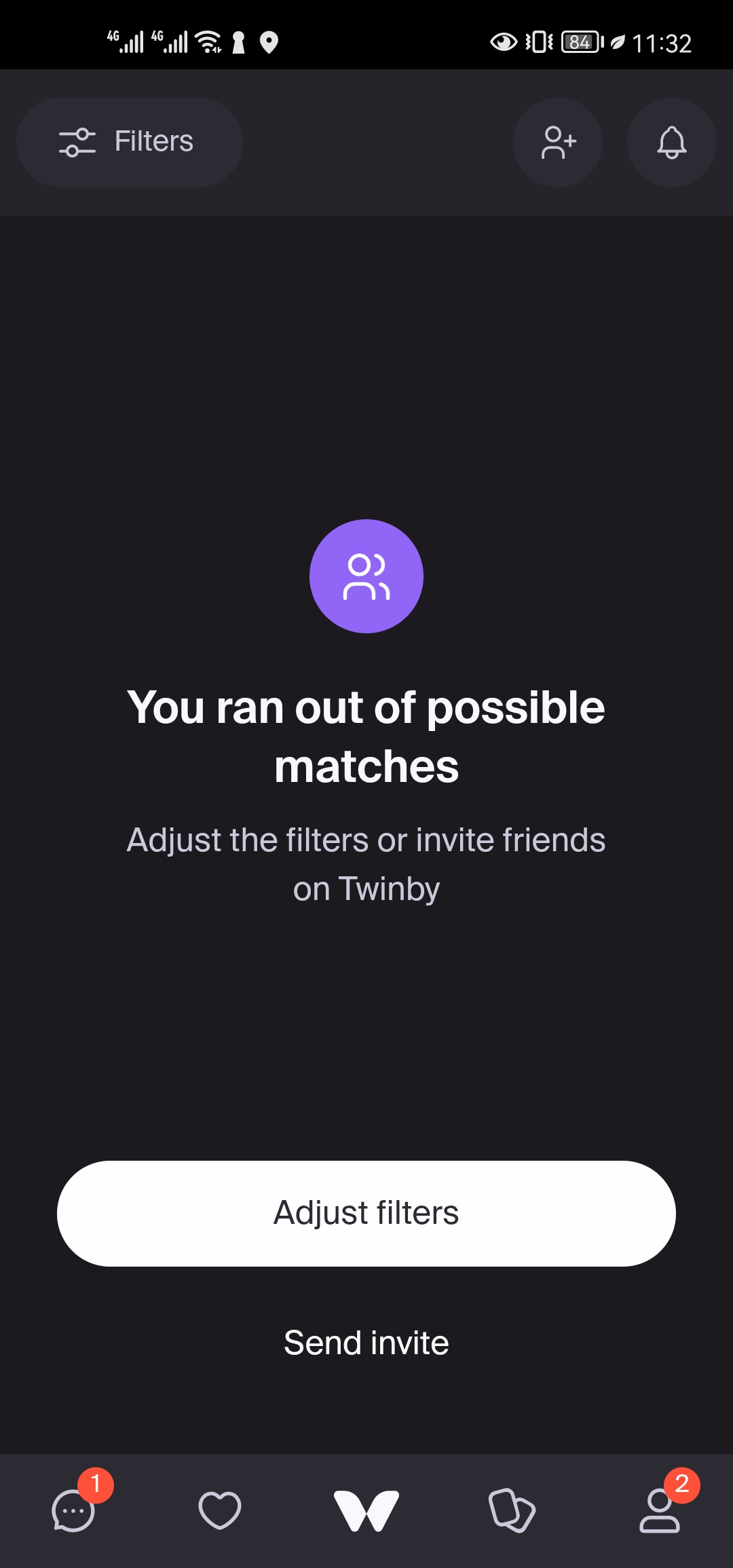Select Send invite
Screen dimensions: 733x1568
366,1343
